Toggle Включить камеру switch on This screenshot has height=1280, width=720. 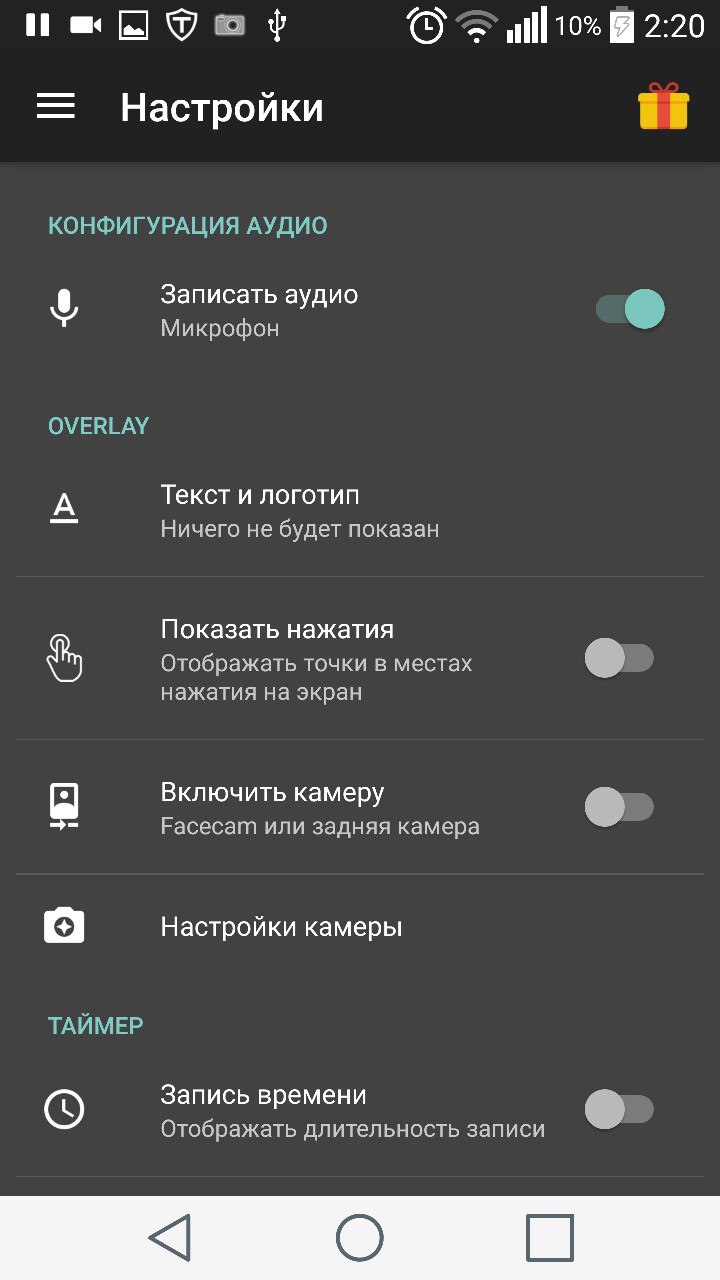click(x=619, y=807)
